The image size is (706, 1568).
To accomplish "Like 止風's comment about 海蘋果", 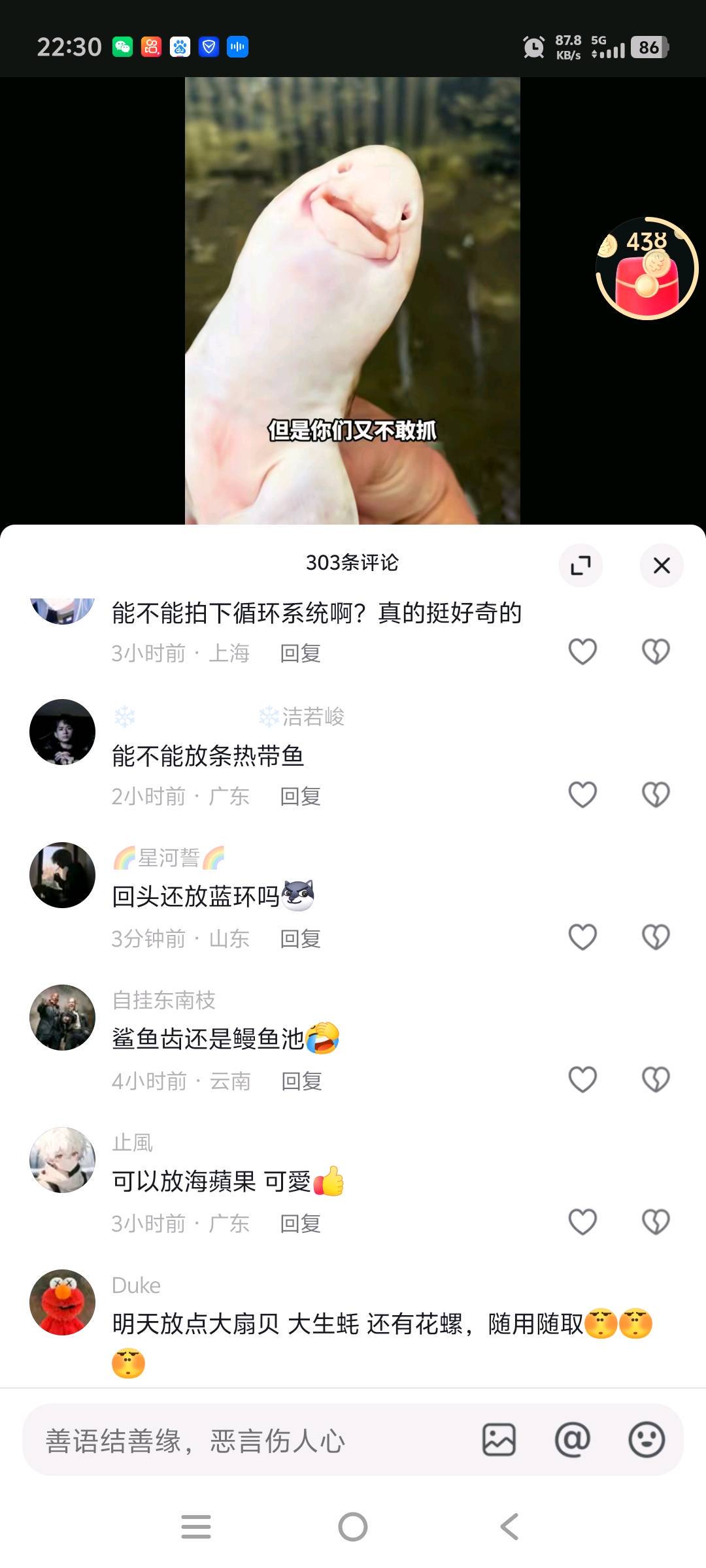I will [x=582, y=1222].
